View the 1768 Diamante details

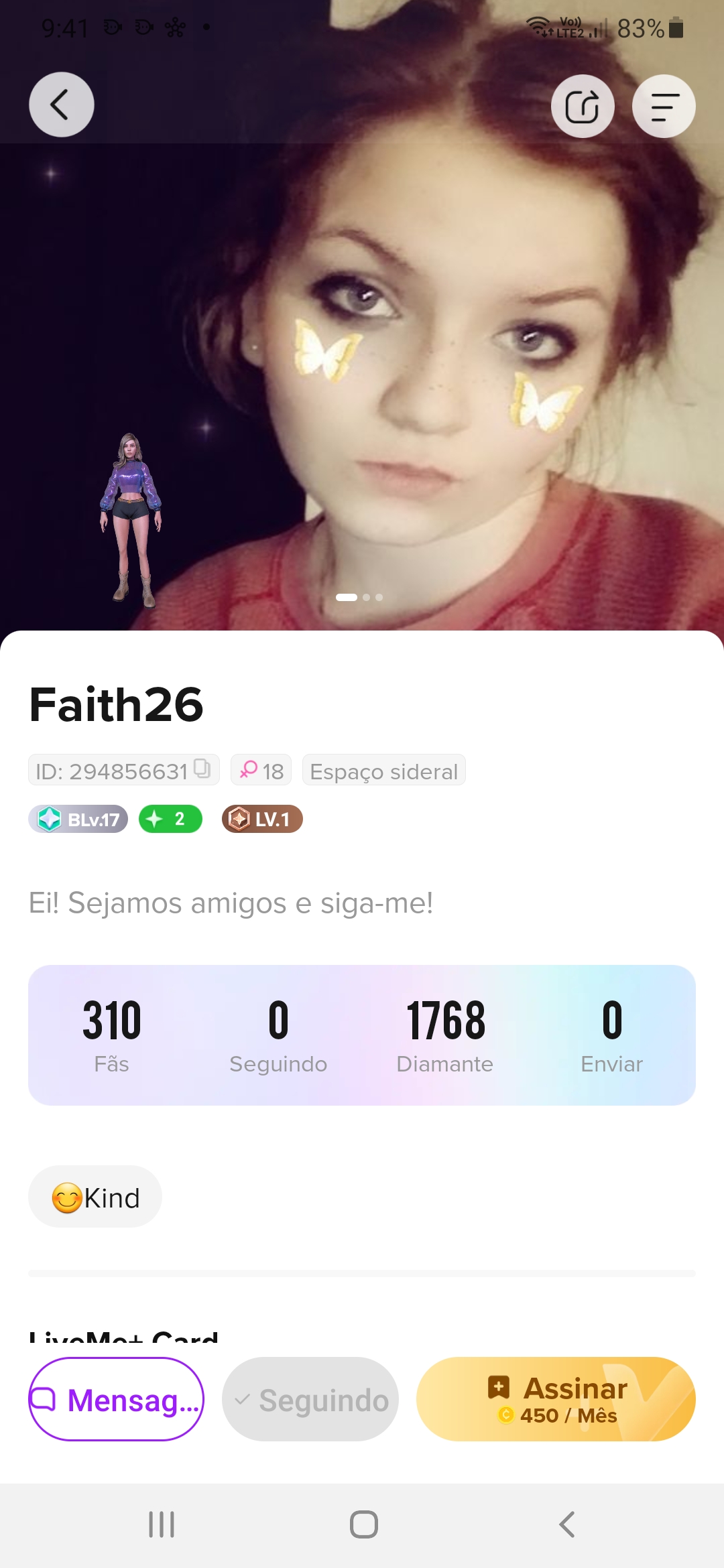(445, 1035)
